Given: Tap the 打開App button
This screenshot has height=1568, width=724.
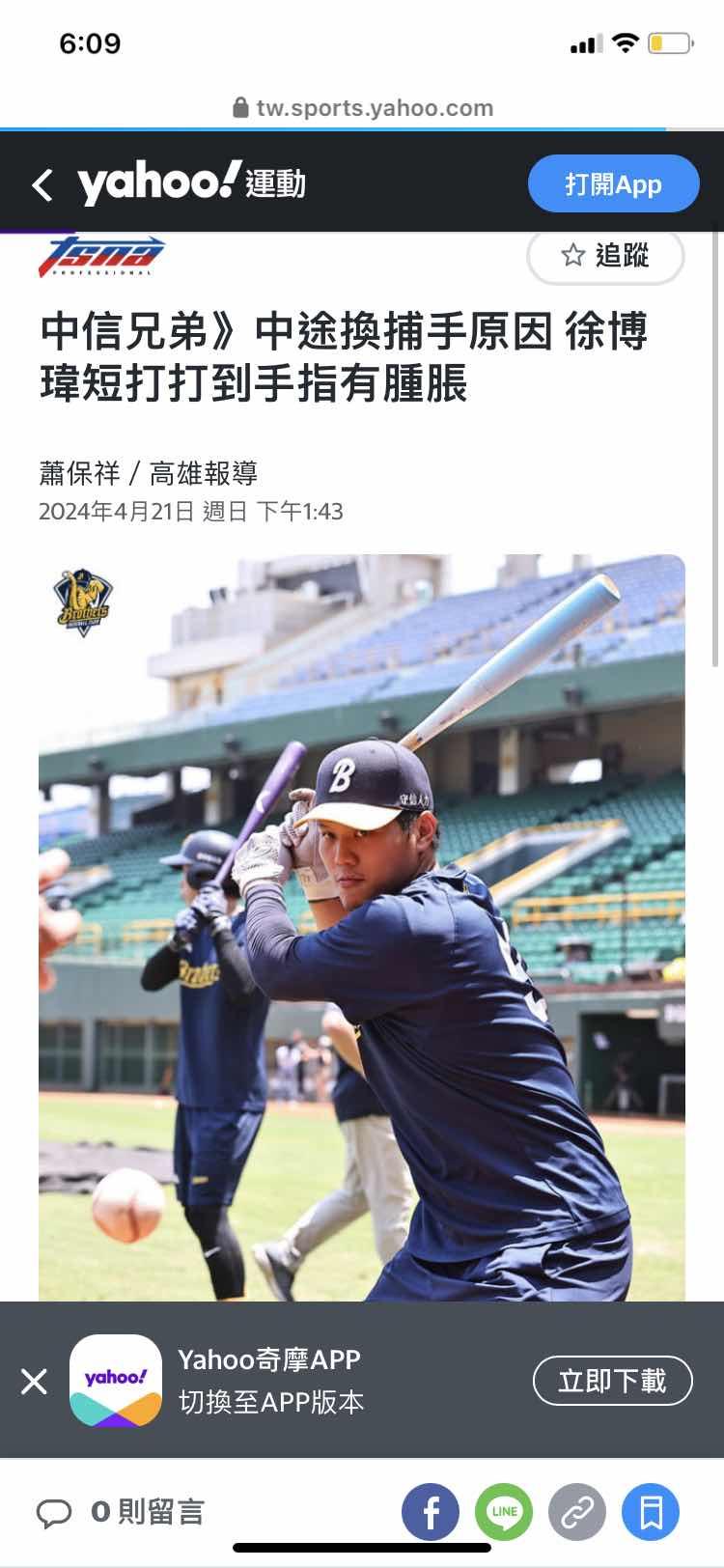Looking at the screenshot, I should (613, 183).
